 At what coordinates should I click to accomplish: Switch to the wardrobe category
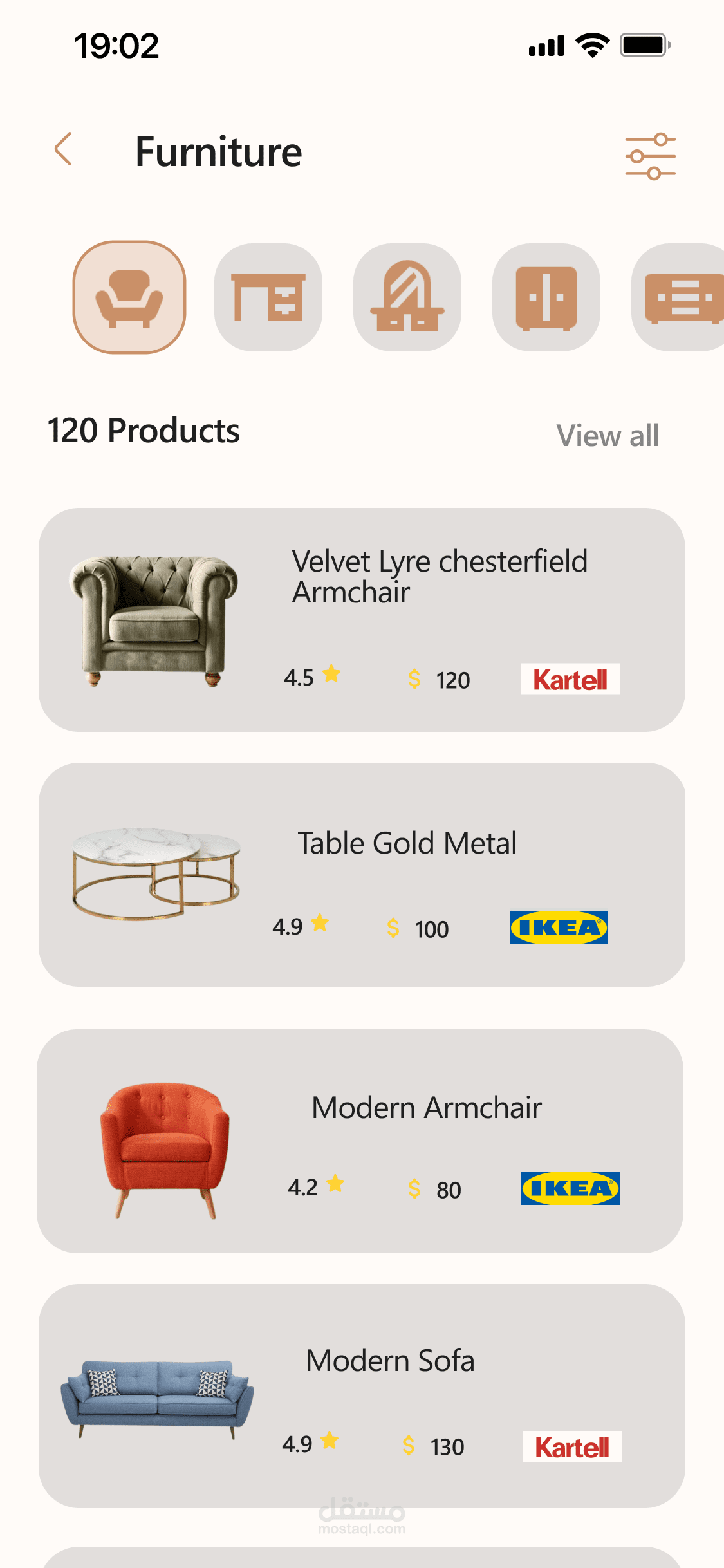[x=546, y=297]
